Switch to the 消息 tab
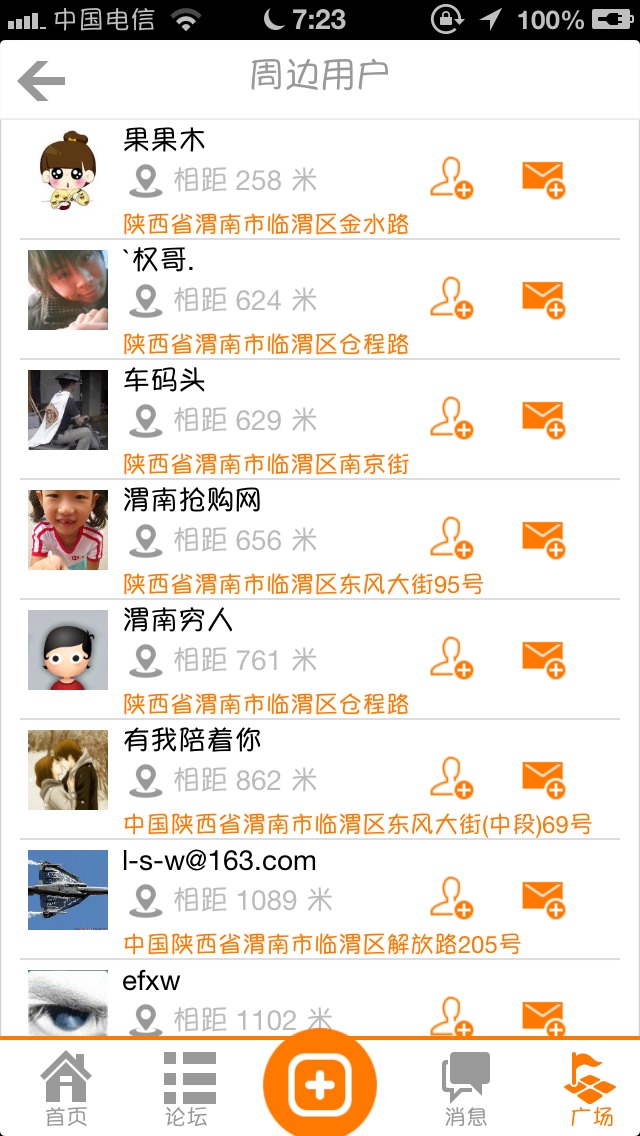640x1136 pixels. pos(465,1088)
